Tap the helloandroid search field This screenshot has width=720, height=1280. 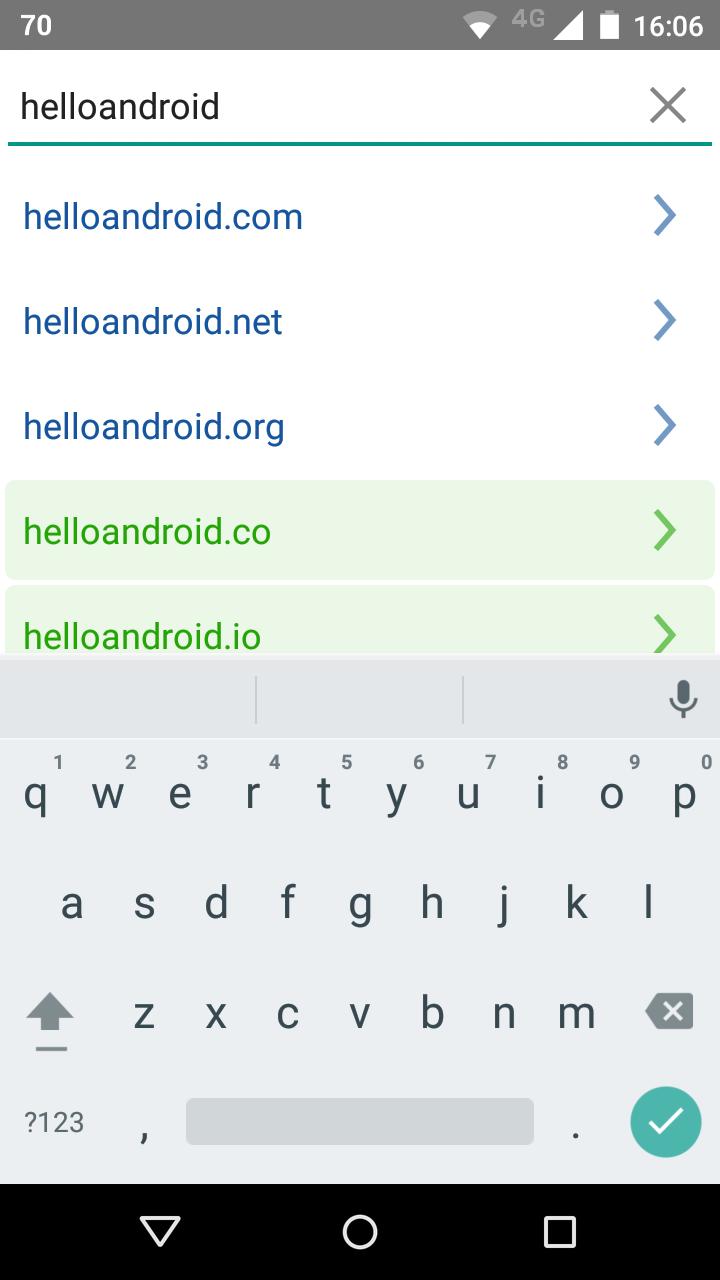coord(320,106)
